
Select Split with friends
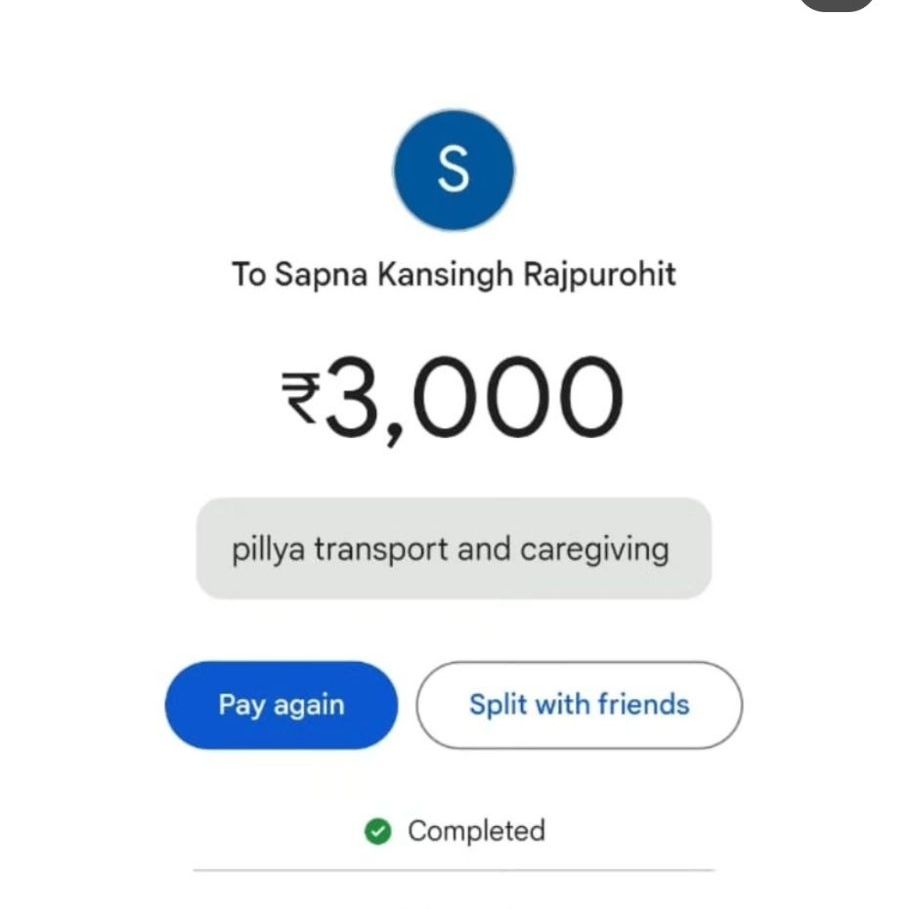[579, 705]
